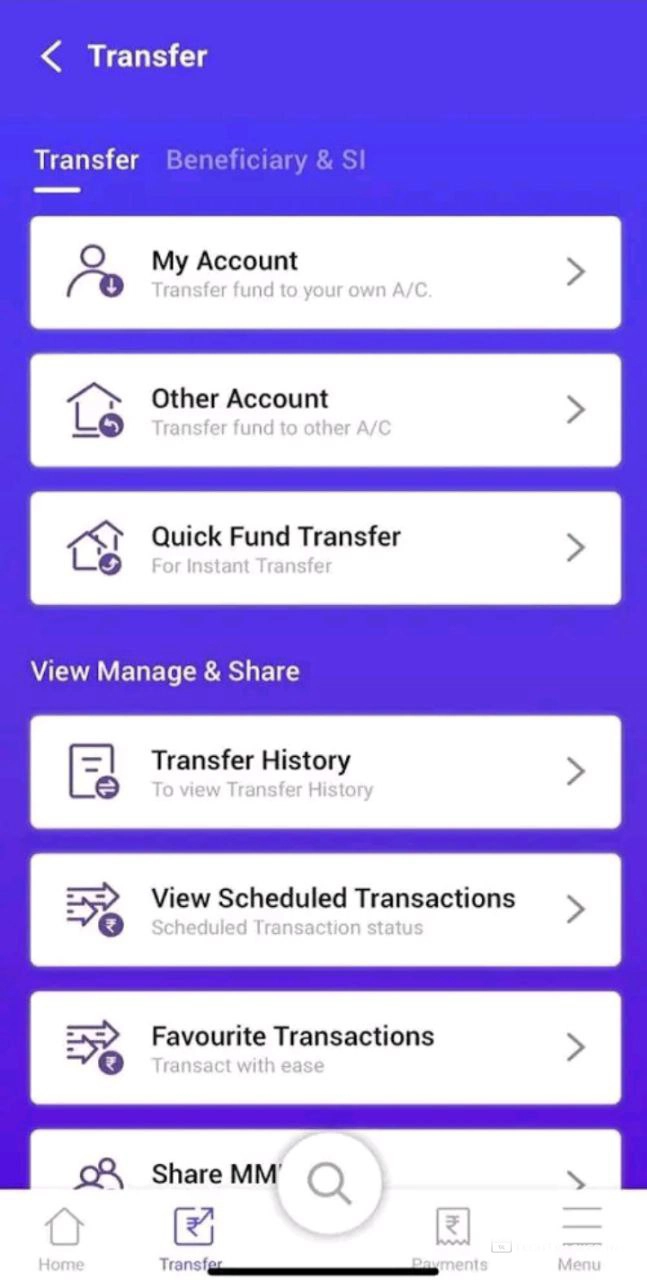Choose Quick Fund Transfer
This screenshot has width=647, height=1280.
tap(325, 548)
